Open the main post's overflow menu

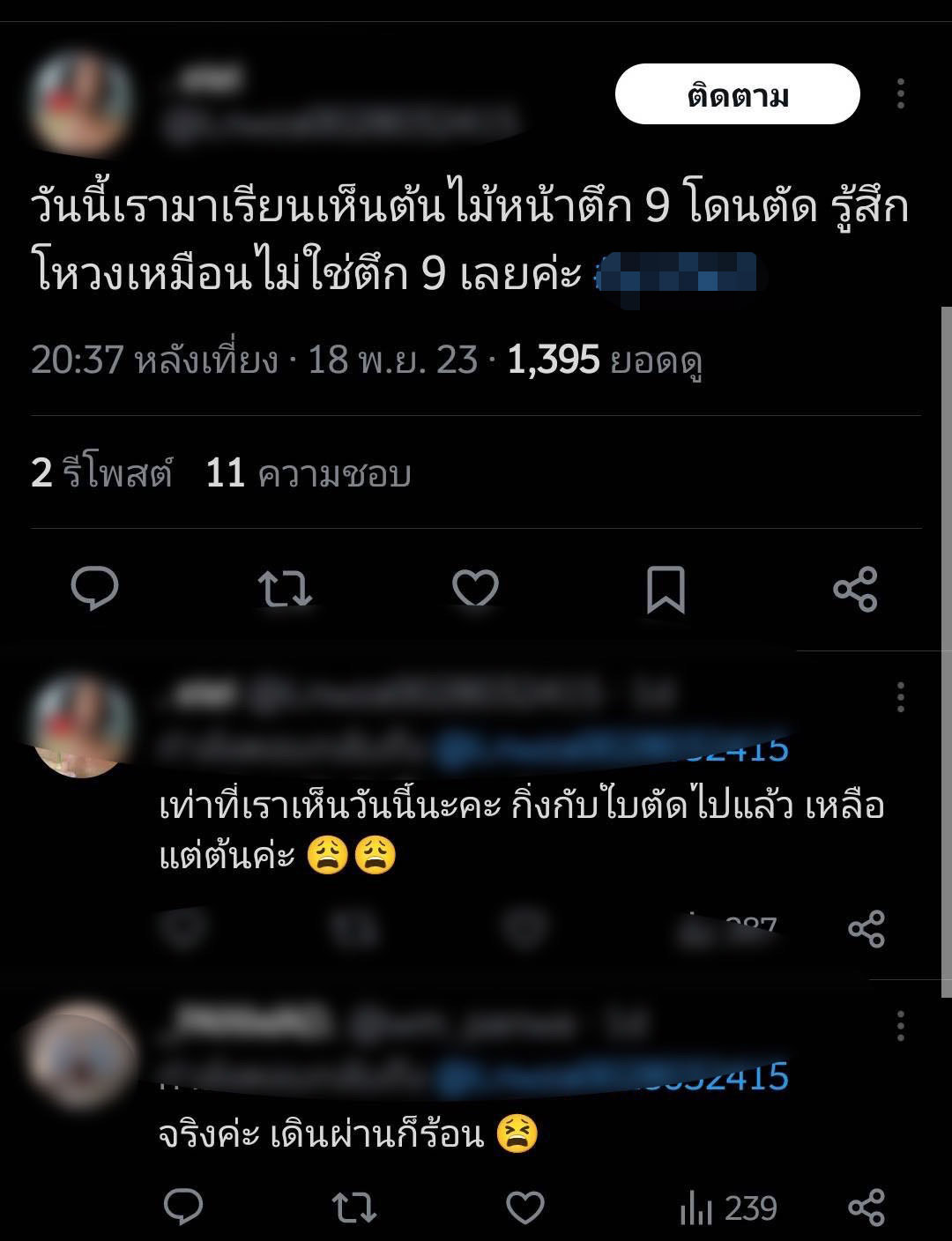point(900,93)
